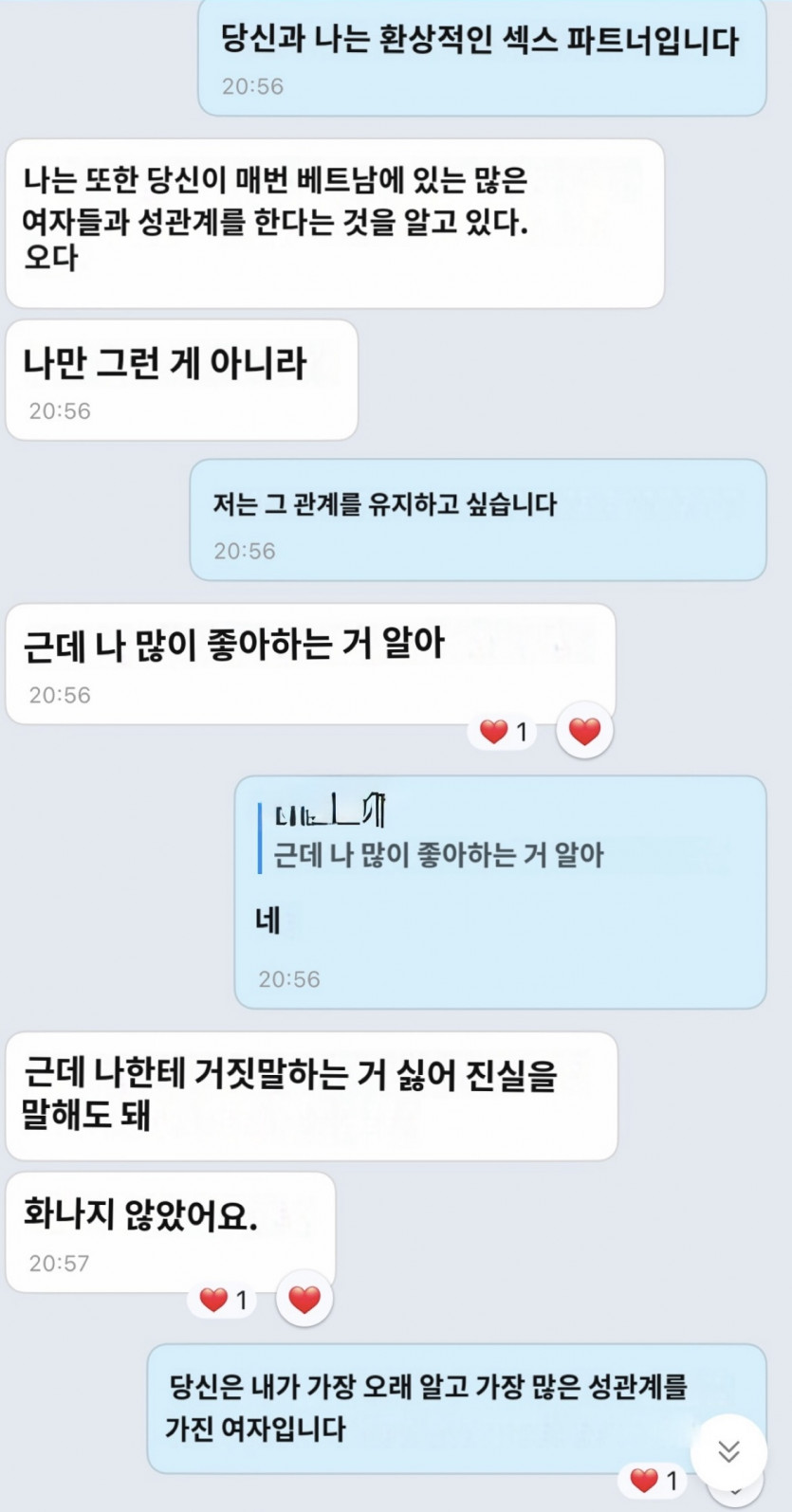Tap the heart count on the "가진 여자입니다" message
This screenshot has height=1512, width=792.
[x=654, y=1480]
